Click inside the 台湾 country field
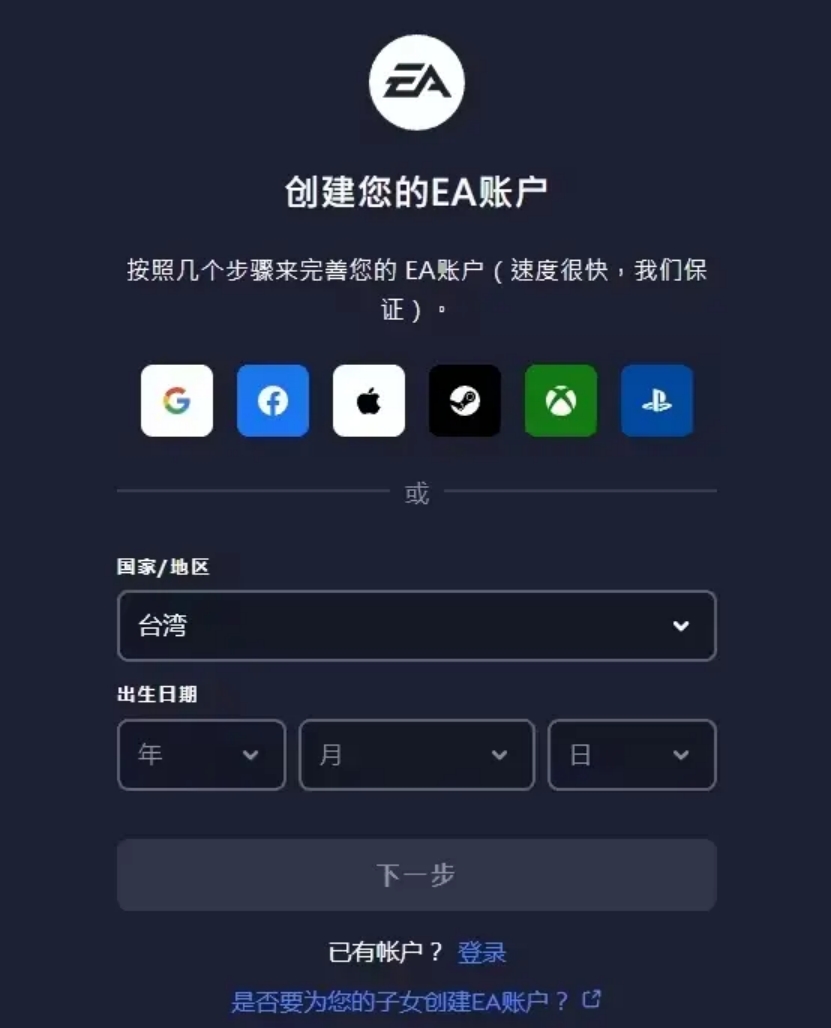Screen dimensions: 831x1028 (300, 626)
